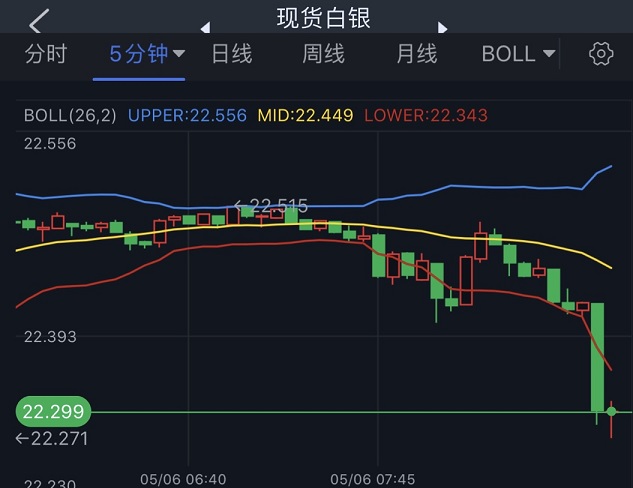Switch to the 周线 chart tab
The image size is (633, 488).
coord(324,54)
